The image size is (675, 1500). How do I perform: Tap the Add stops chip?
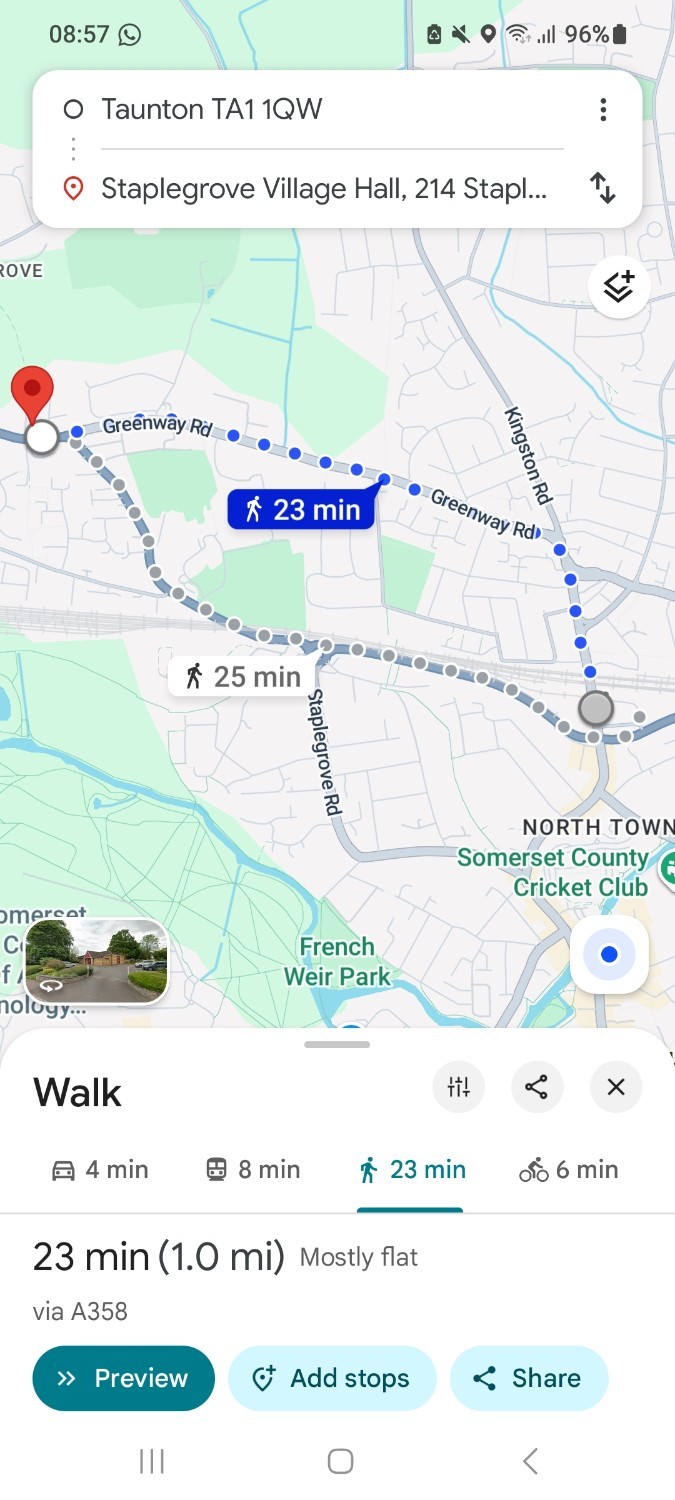coord(332,1378)
